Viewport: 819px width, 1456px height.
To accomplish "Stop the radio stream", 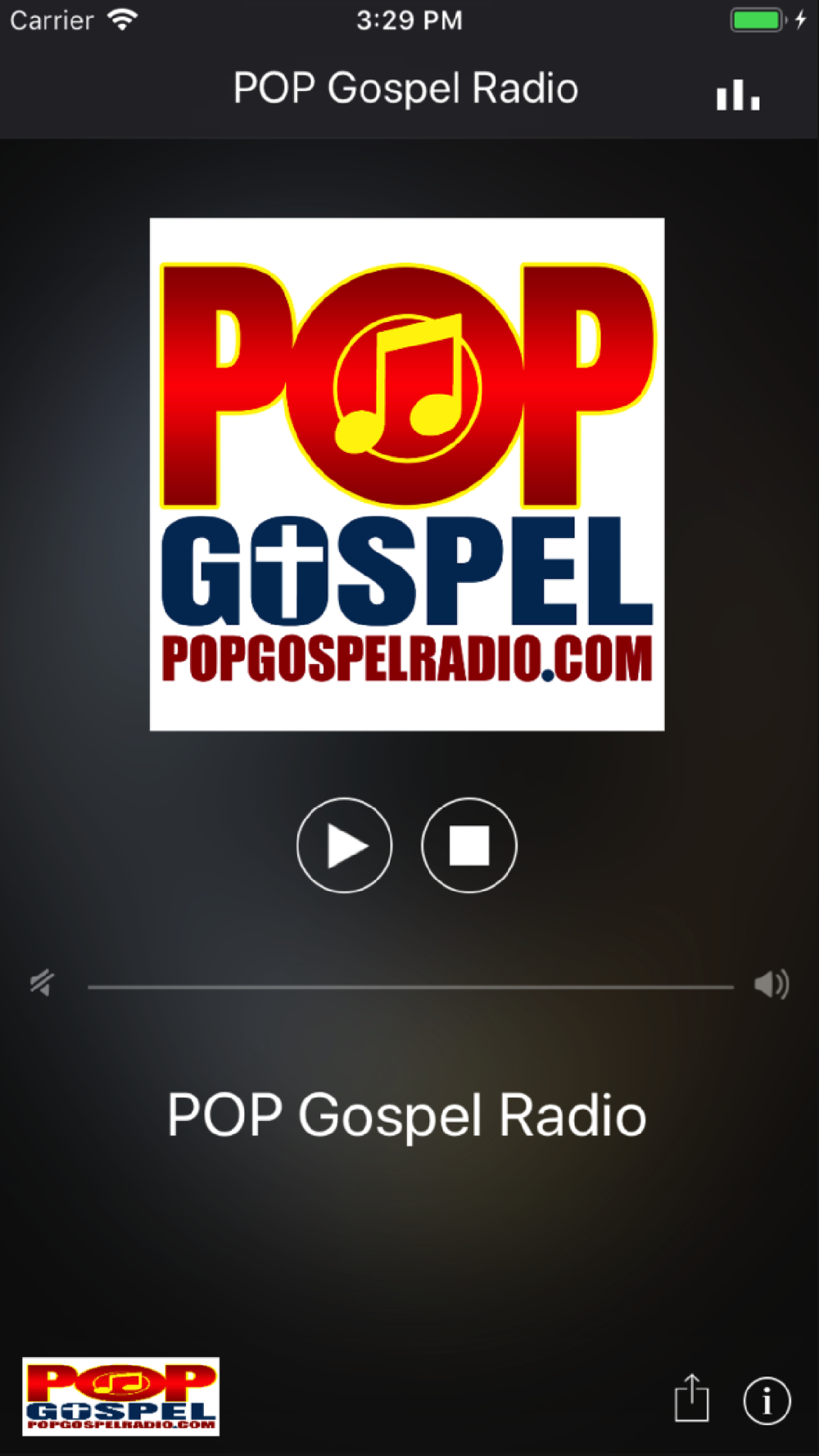I will 469,845.
